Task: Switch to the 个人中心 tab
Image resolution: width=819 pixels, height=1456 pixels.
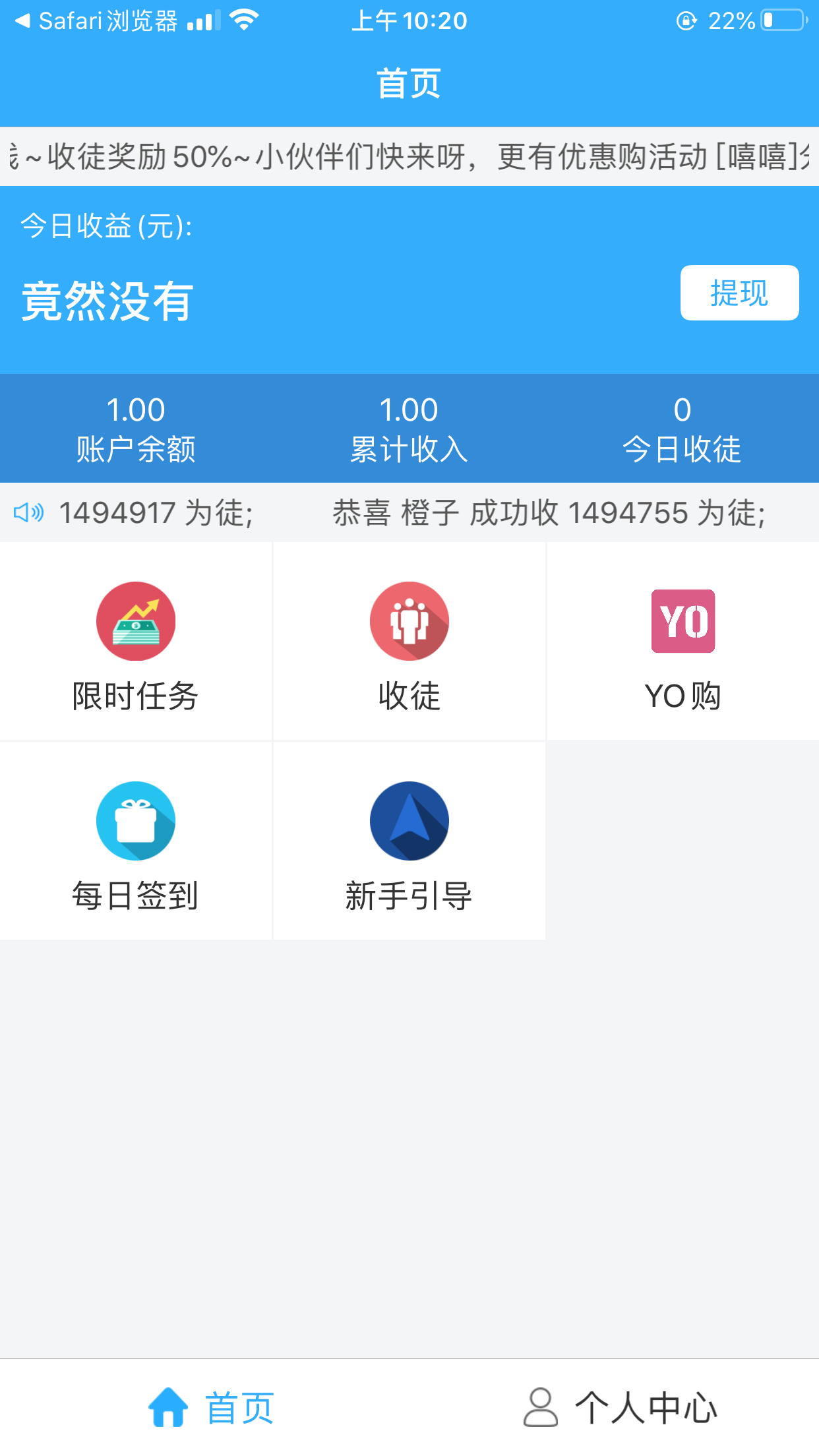Action: tap(620, 1407)
